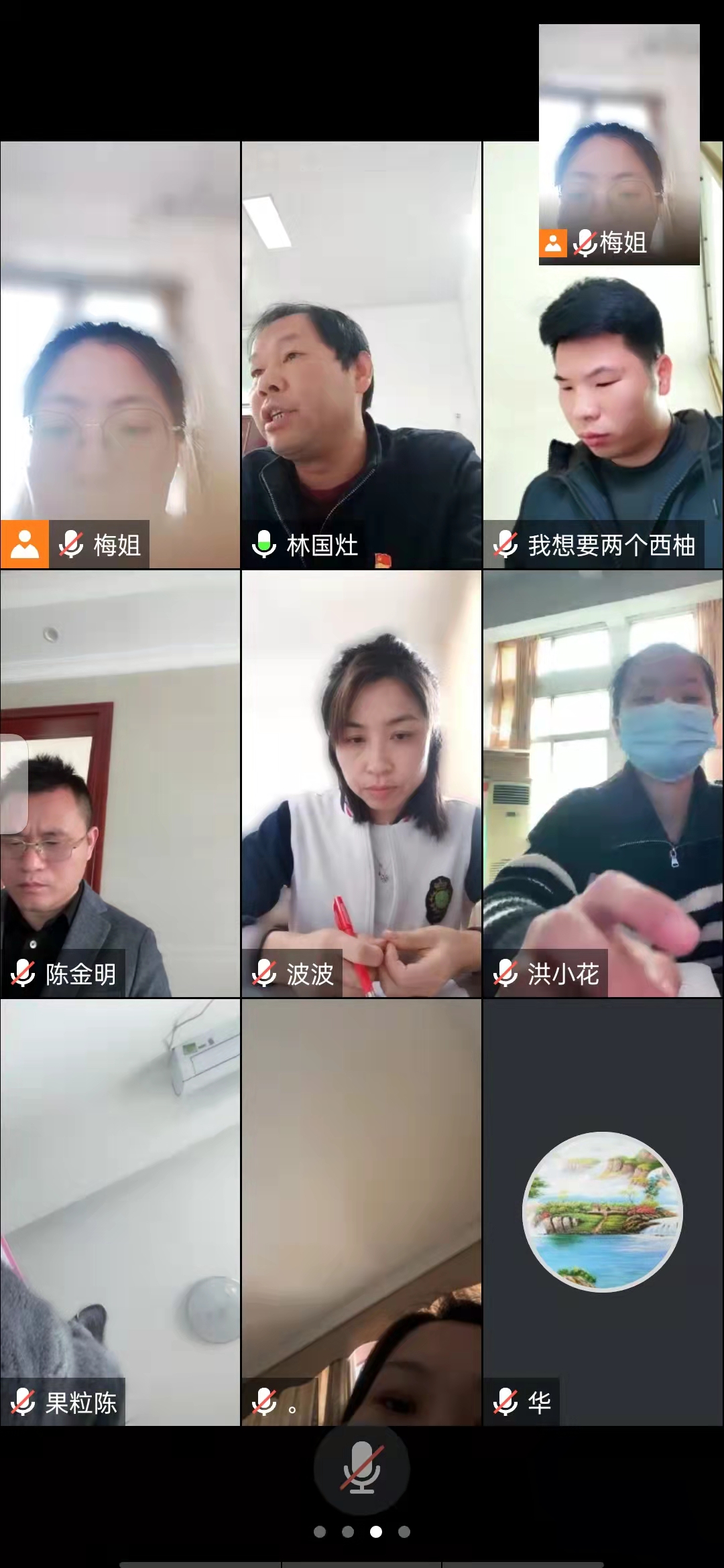Open the large 梅姐 video tile
724x1568 pixels.
coord(120,355)
